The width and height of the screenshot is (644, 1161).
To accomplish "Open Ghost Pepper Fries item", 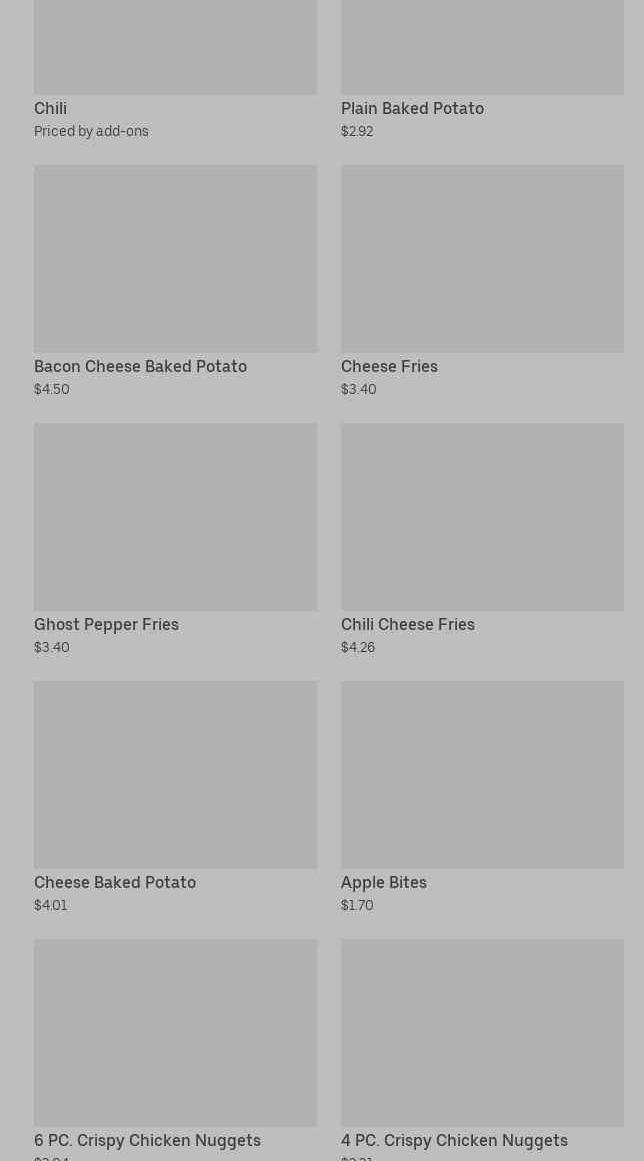I will [x=175, y=540].
